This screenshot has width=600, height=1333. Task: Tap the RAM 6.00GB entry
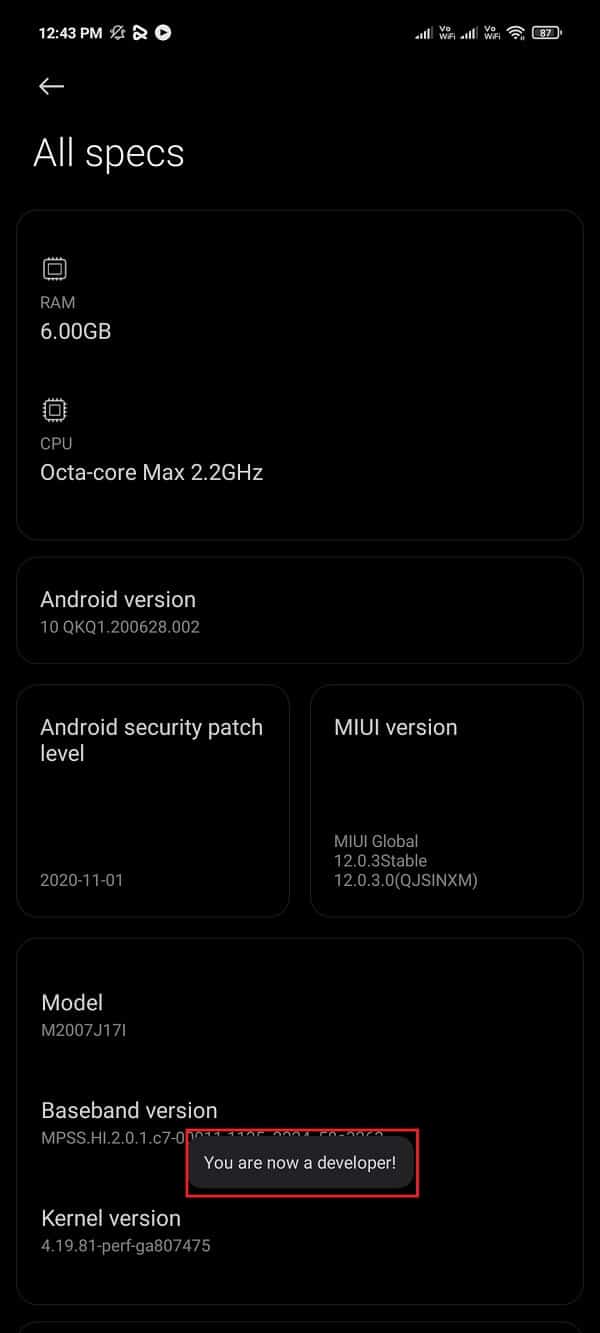(x=75, y=315)
